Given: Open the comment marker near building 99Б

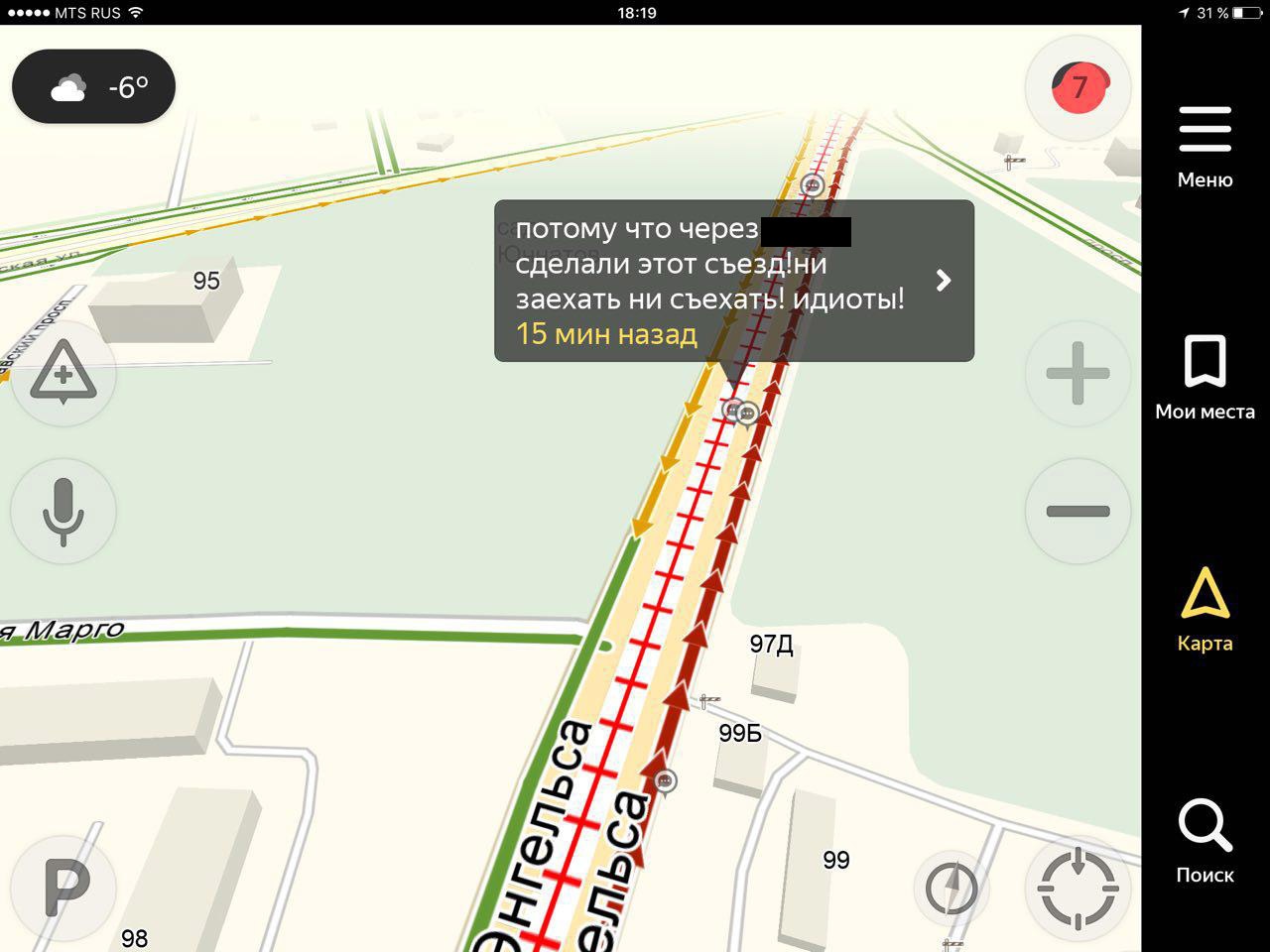Looking at the screenshot, I should (x=666, y=781).
